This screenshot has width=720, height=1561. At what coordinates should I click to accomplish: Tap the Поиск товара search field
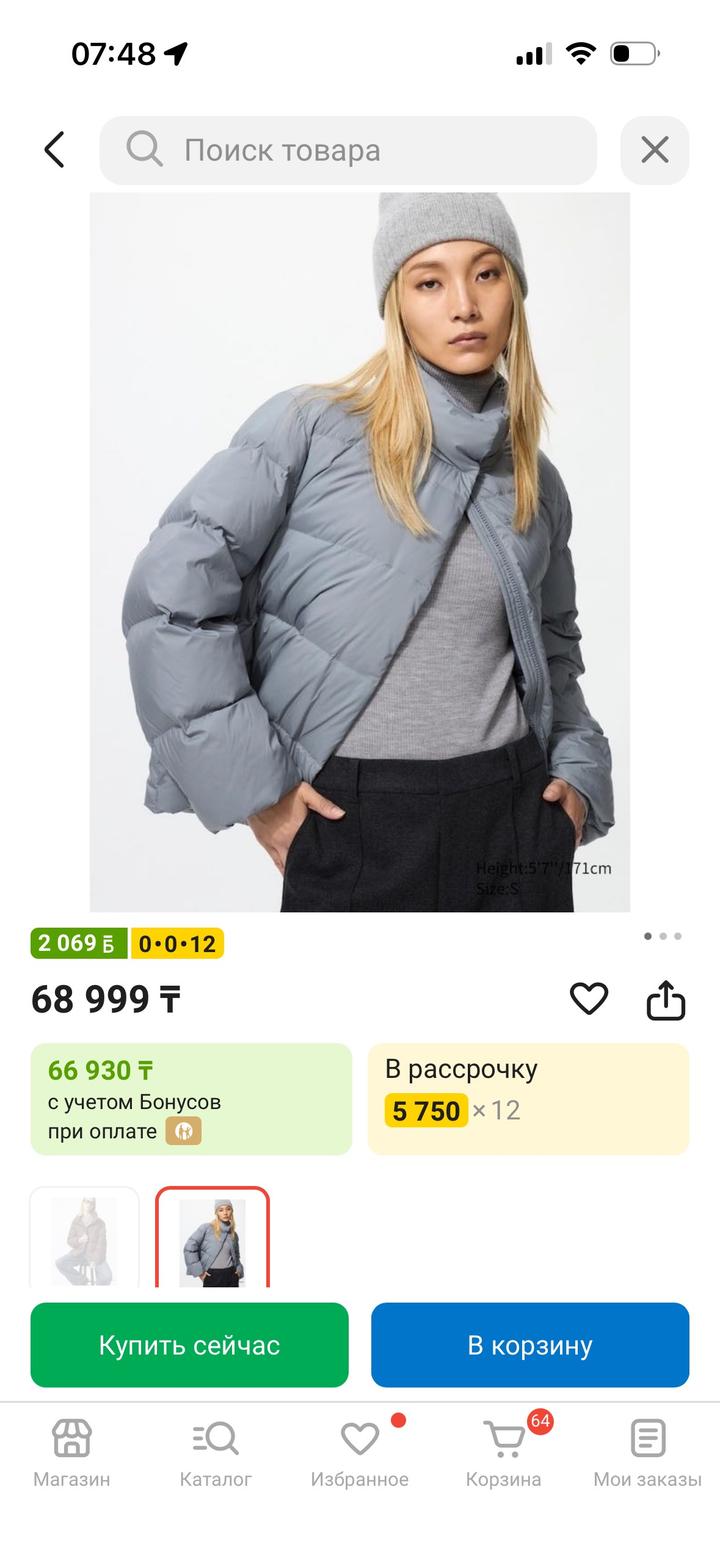348,150
